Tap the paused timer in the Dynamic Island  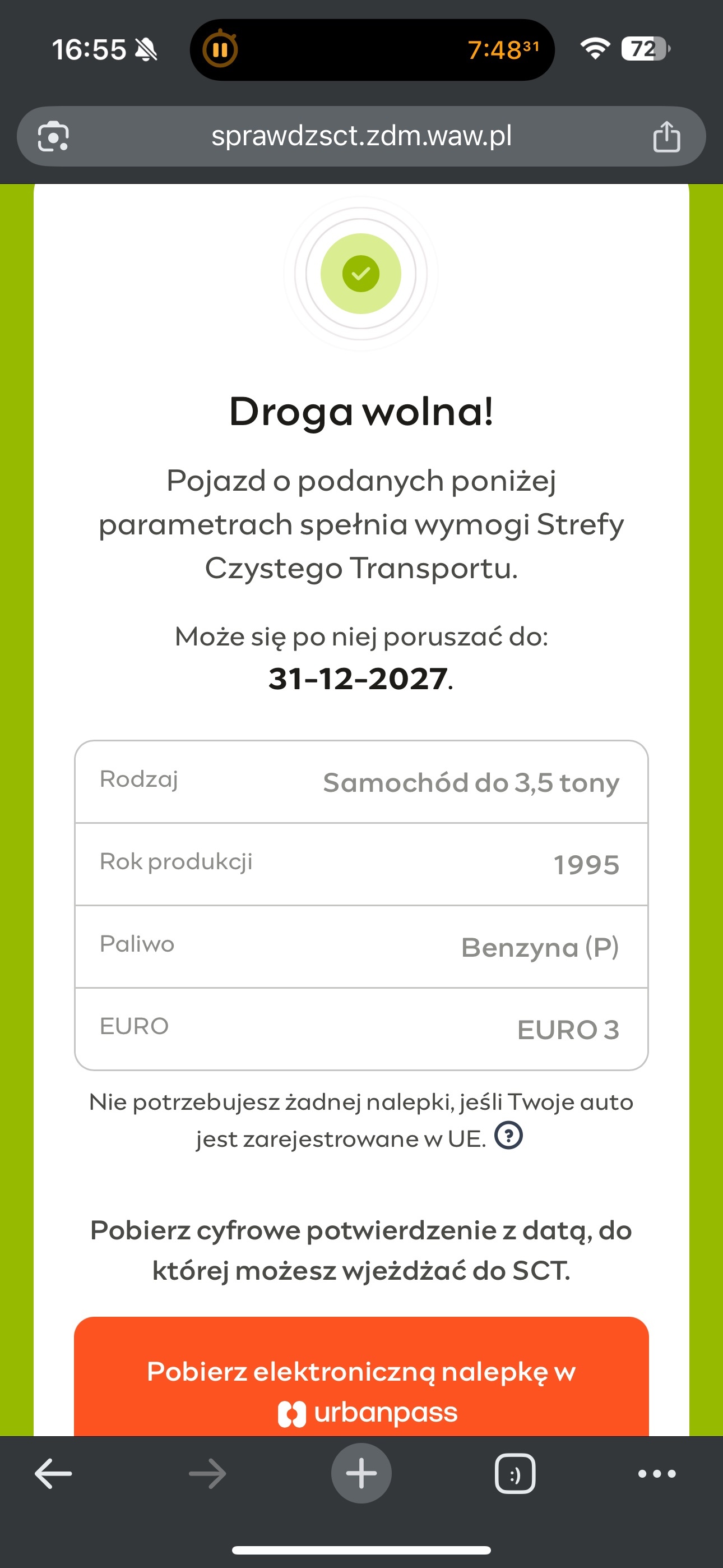pyautogui.click(x=220, y=49)
